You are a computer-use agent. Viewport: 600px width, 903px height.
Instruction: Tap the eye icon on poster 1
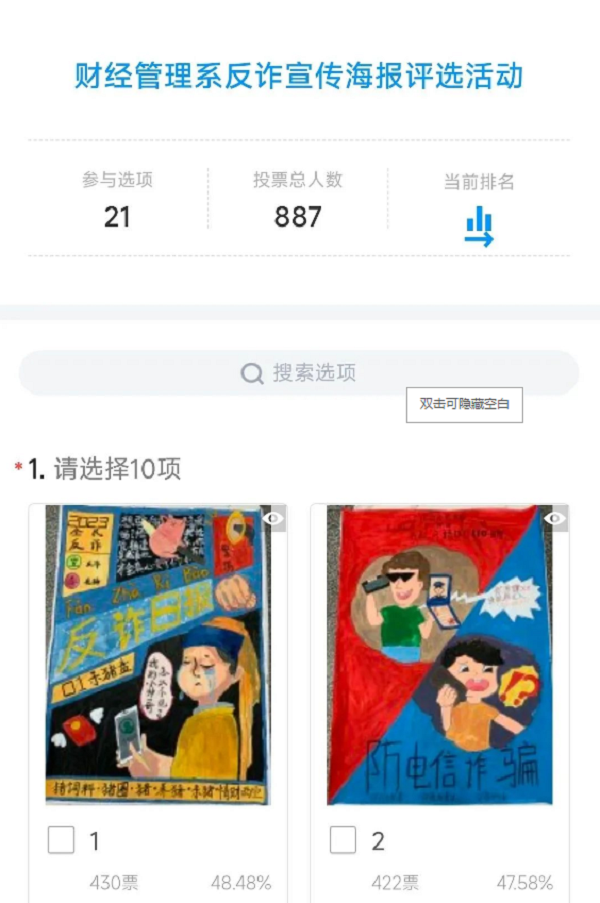(x=273, y=518)
